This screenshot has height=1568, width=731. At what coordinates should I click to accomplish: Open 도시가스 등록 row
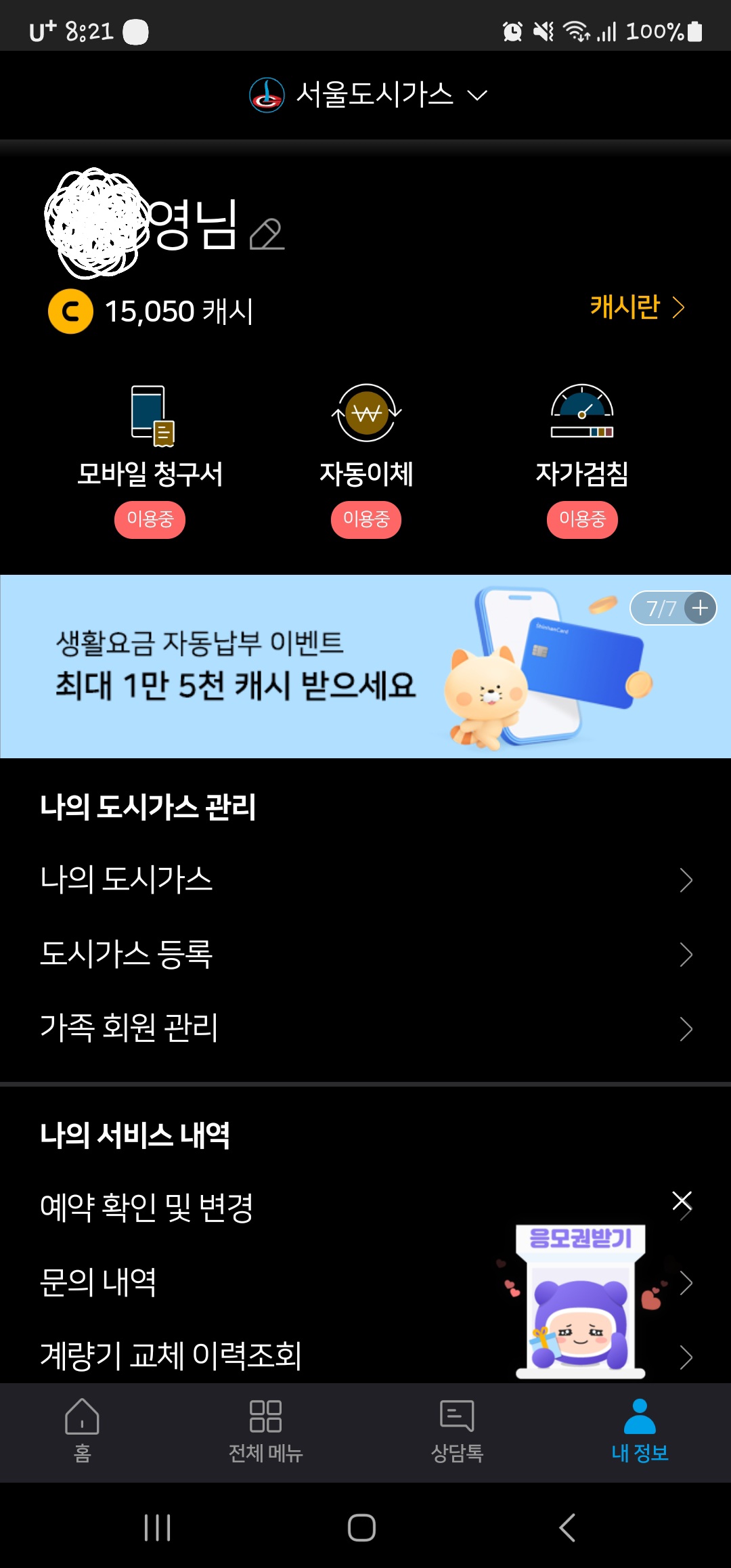(x=365, y=955)
